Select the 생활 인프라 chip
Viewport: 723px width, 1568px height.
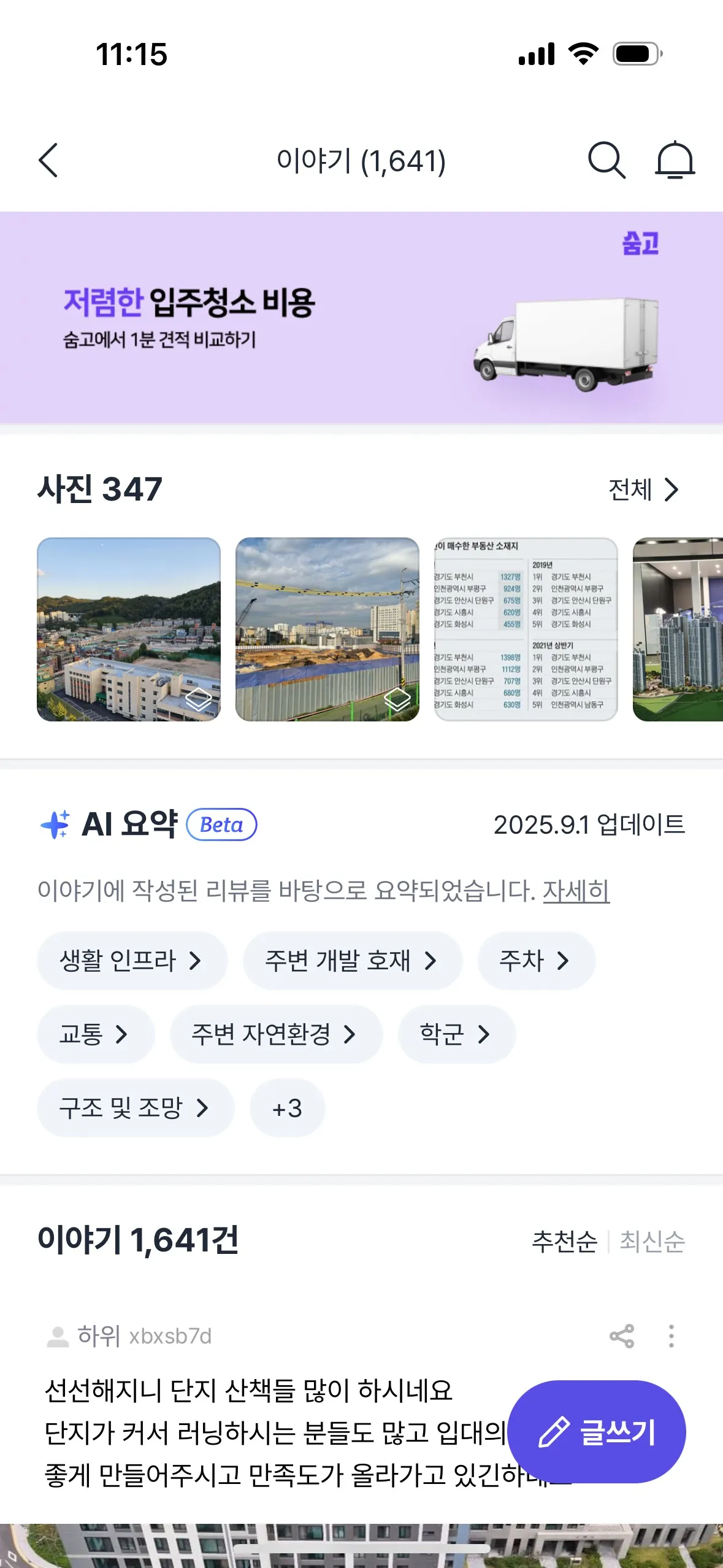tap(132, 961)
